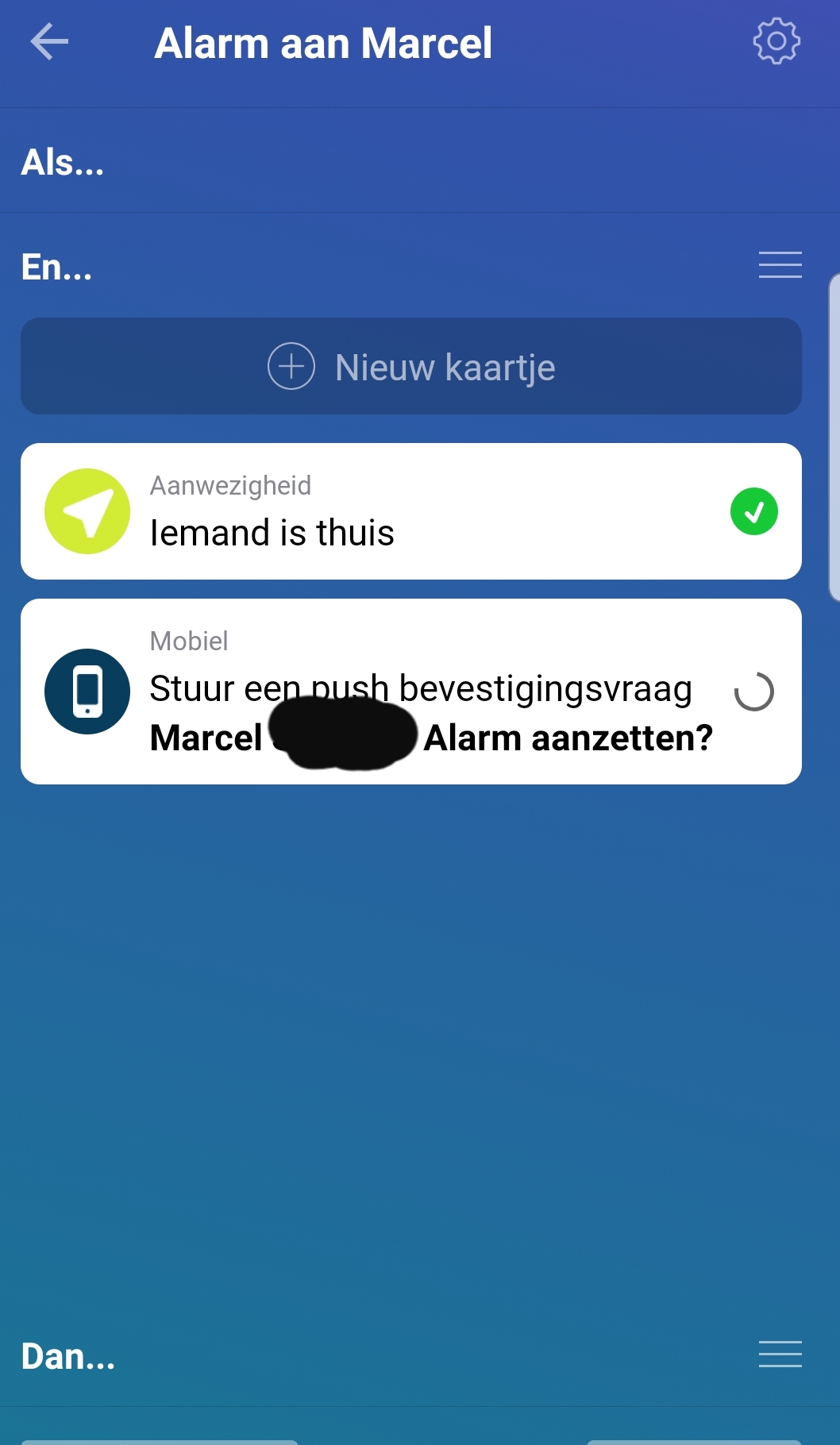
Task: Add a Nieuw kaartje card
Action: (411, 367)
